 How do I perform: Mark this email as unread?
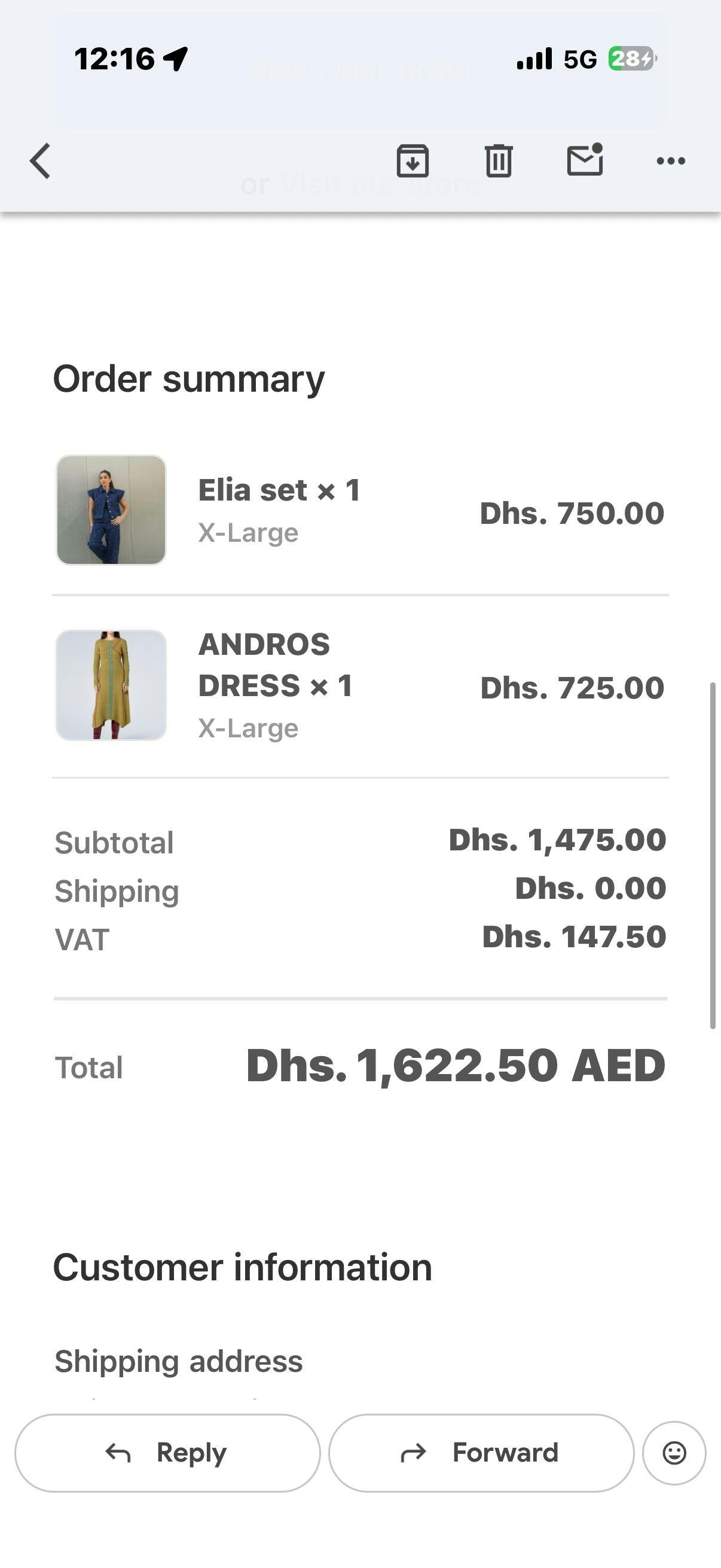click(585, 161)
